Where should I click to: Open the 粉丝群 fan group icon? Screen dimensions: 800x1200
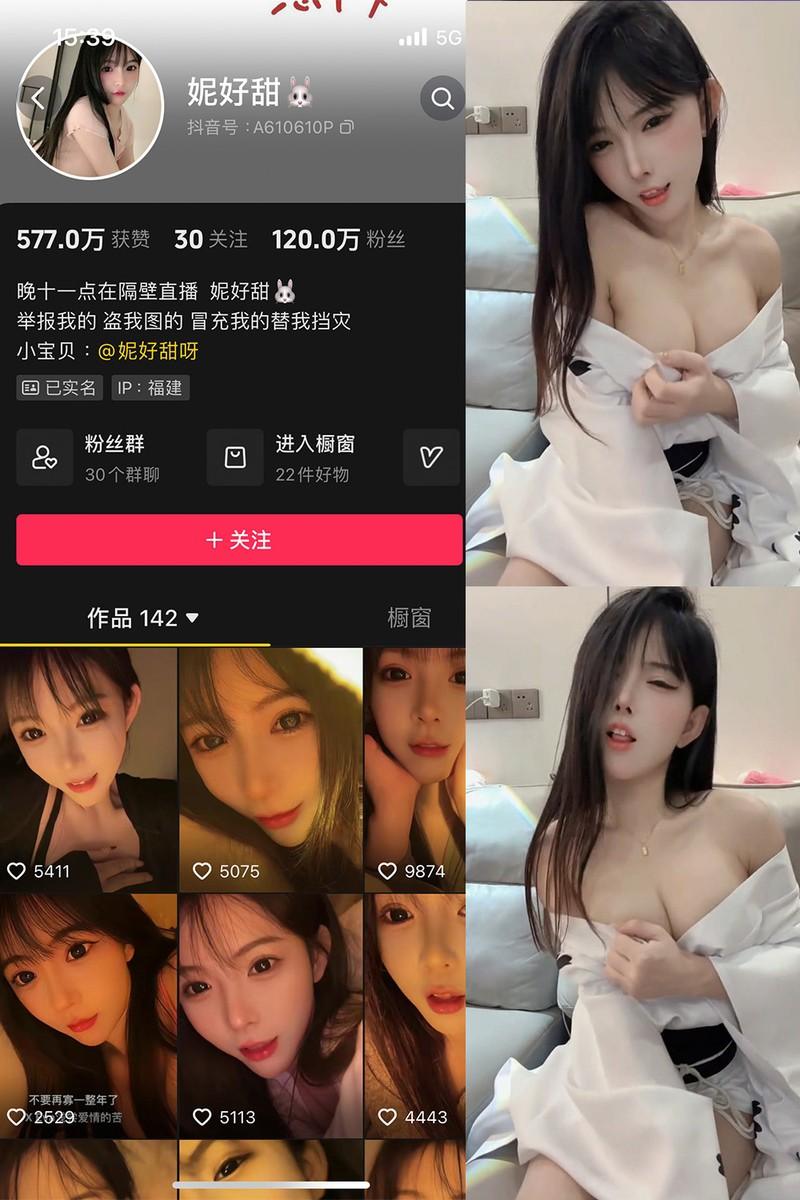pyautogui.click(x=44, y=457)
